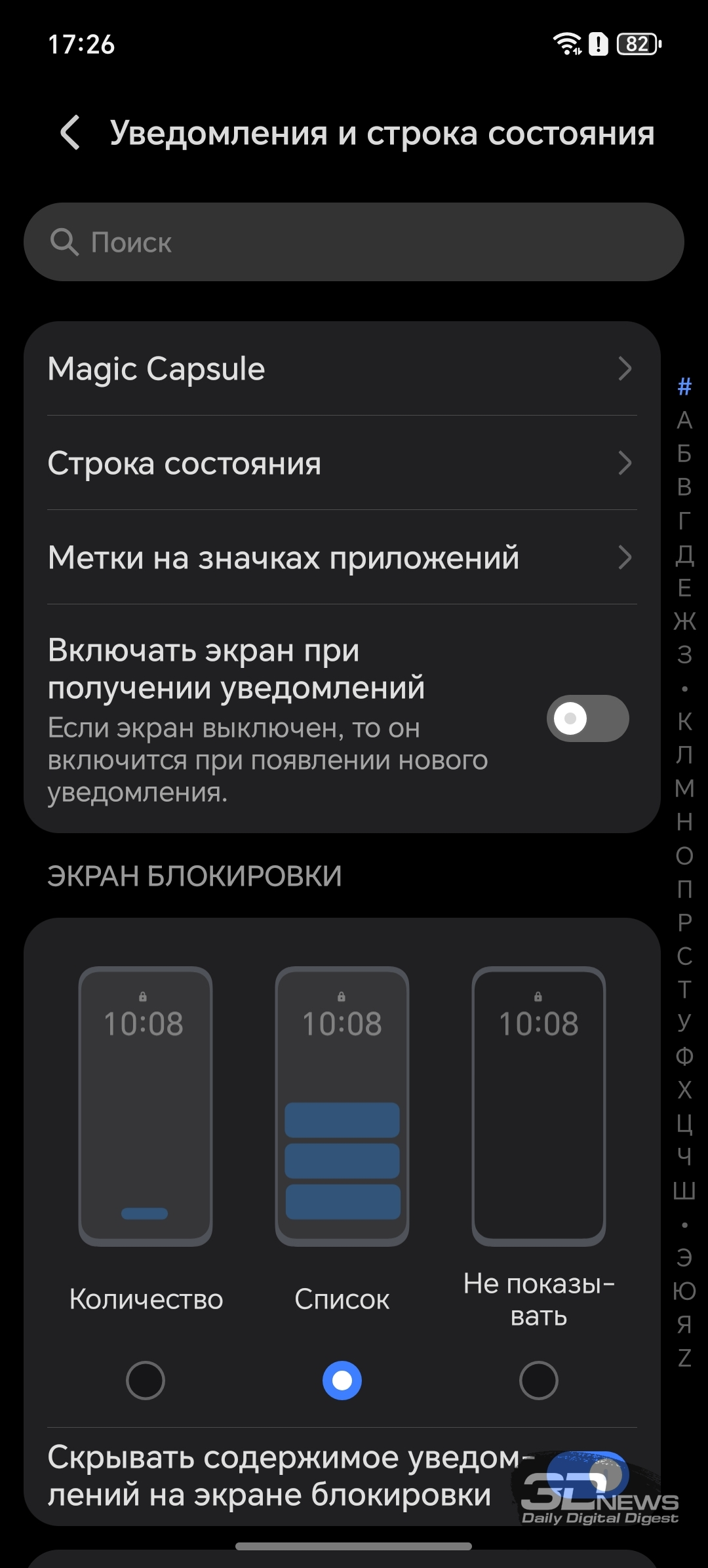This screenshot has width=708, height=1568.
Task: Open Magic Capsule settings
Action: click(341, 368)
